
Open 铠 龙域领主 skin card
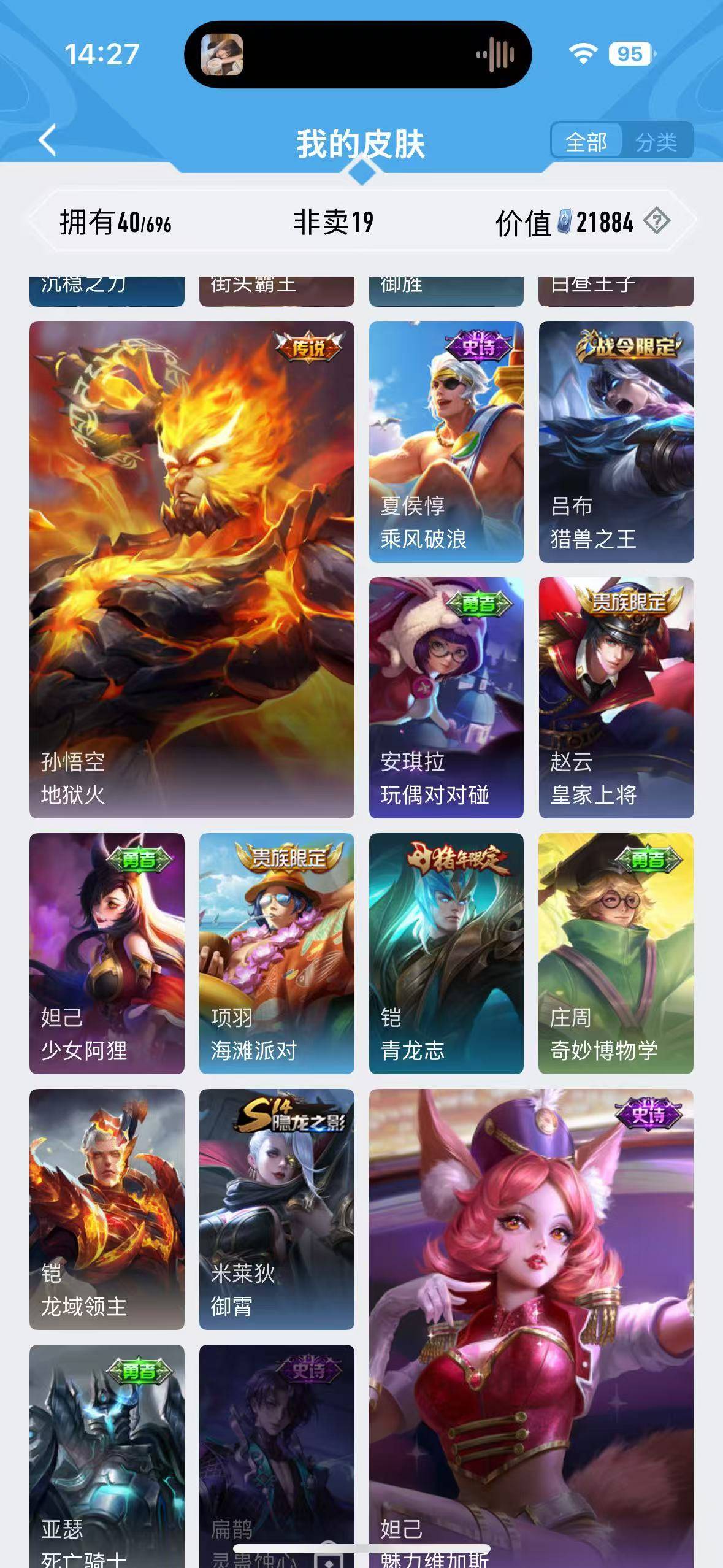(107, 1209)
